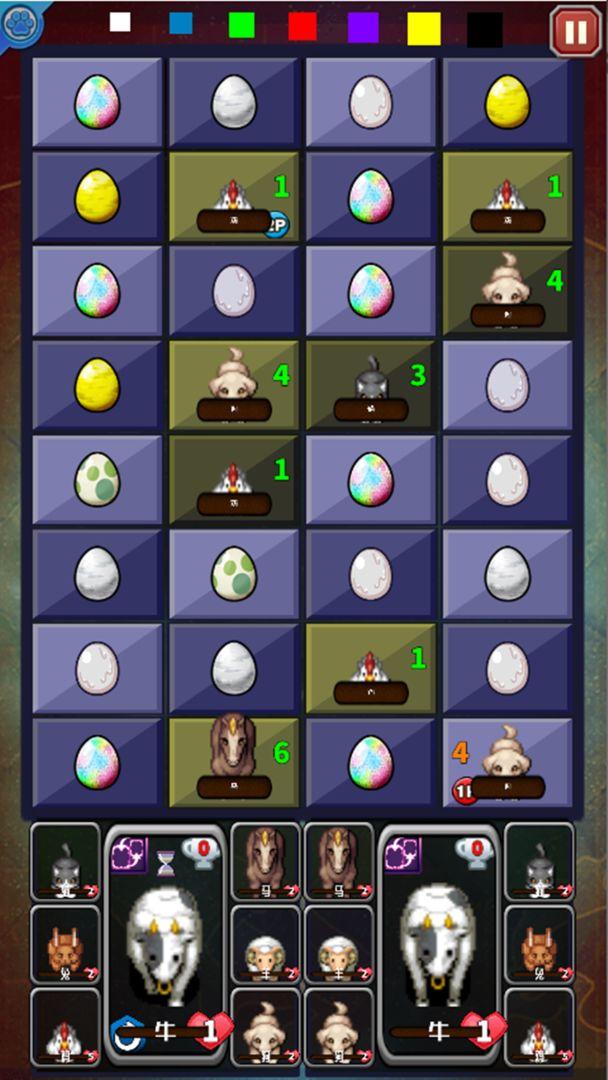Image resolution: width=608 pixels, height=1080 pixels.
Task: Select the gray cat tile showing 3
Action: [370, 386]
